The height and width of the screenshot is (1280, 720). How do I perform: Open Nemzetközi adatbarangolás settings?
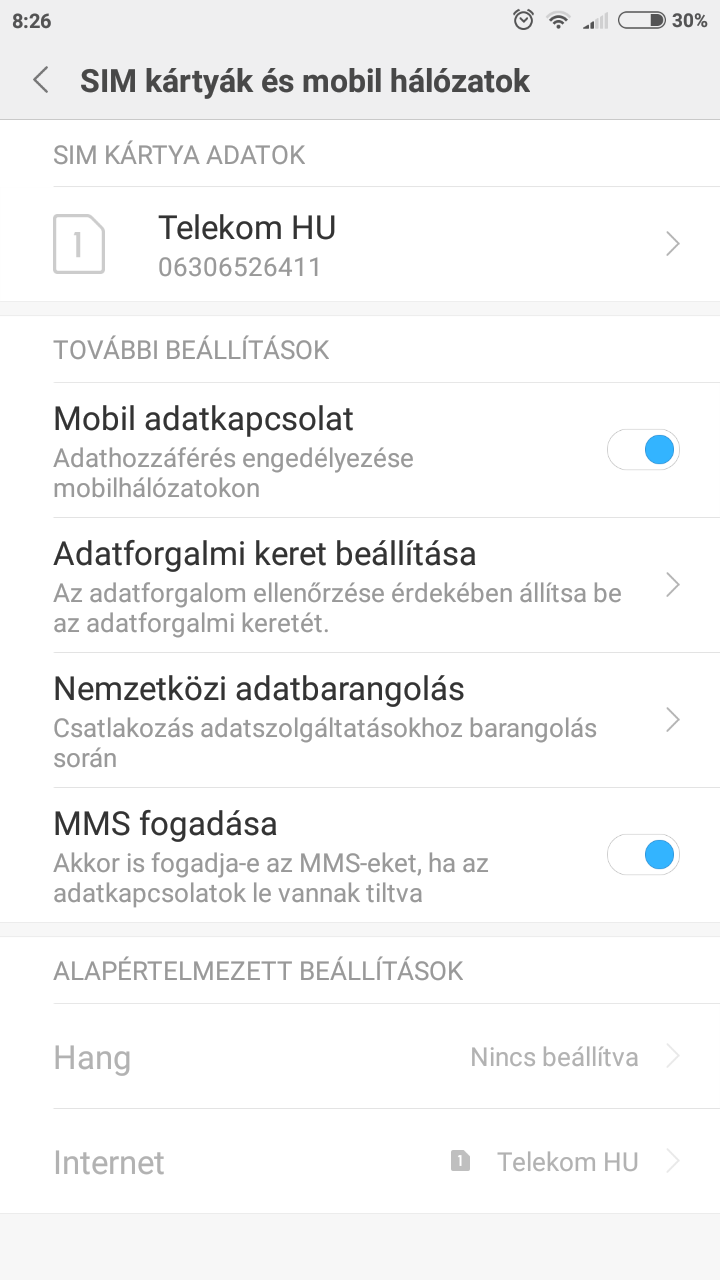(360, 720)
